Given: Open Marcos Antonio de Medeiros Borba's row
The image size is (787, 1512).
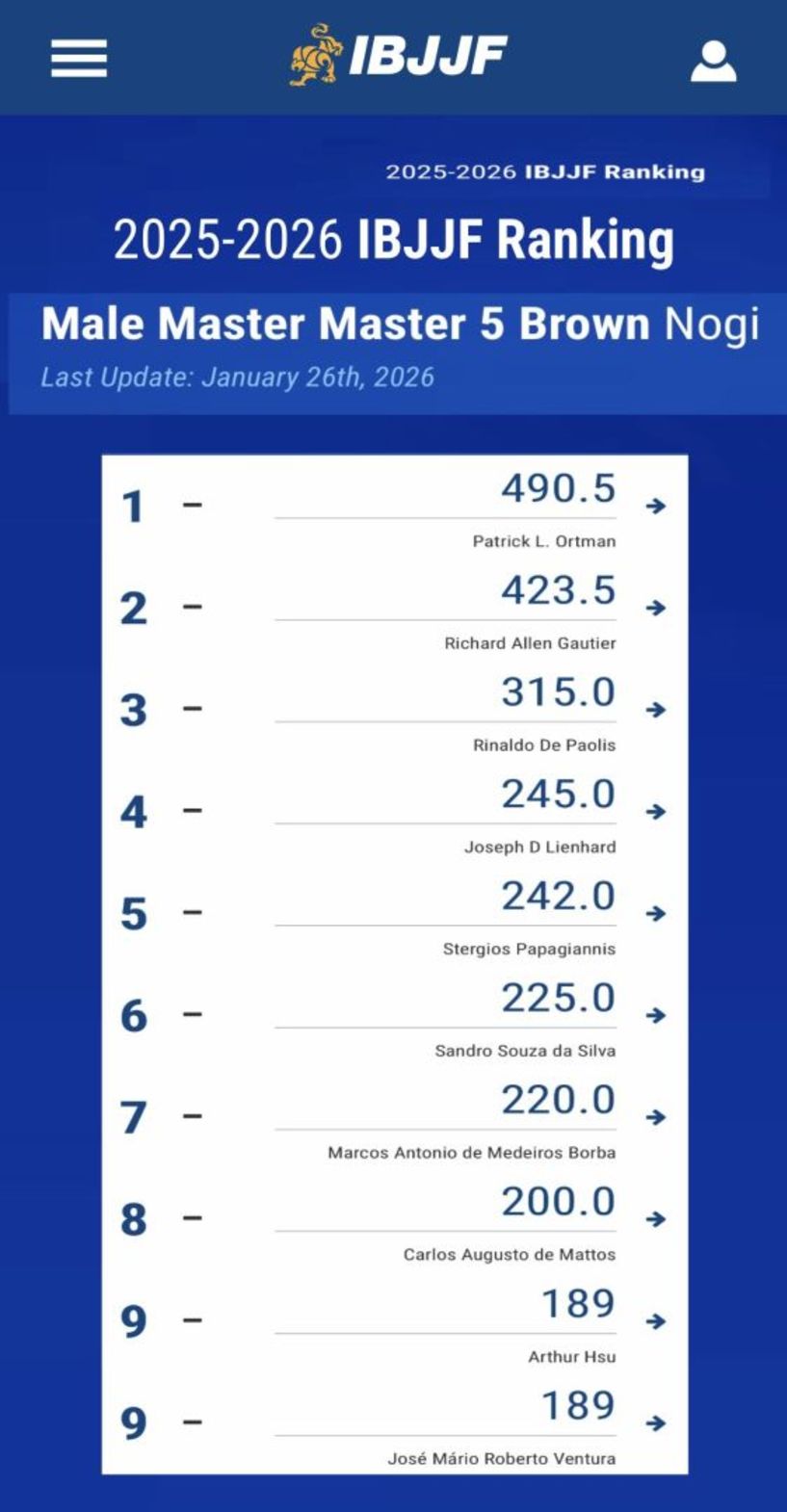Looking at the screenshot, I should click(x=656, y=1117).
